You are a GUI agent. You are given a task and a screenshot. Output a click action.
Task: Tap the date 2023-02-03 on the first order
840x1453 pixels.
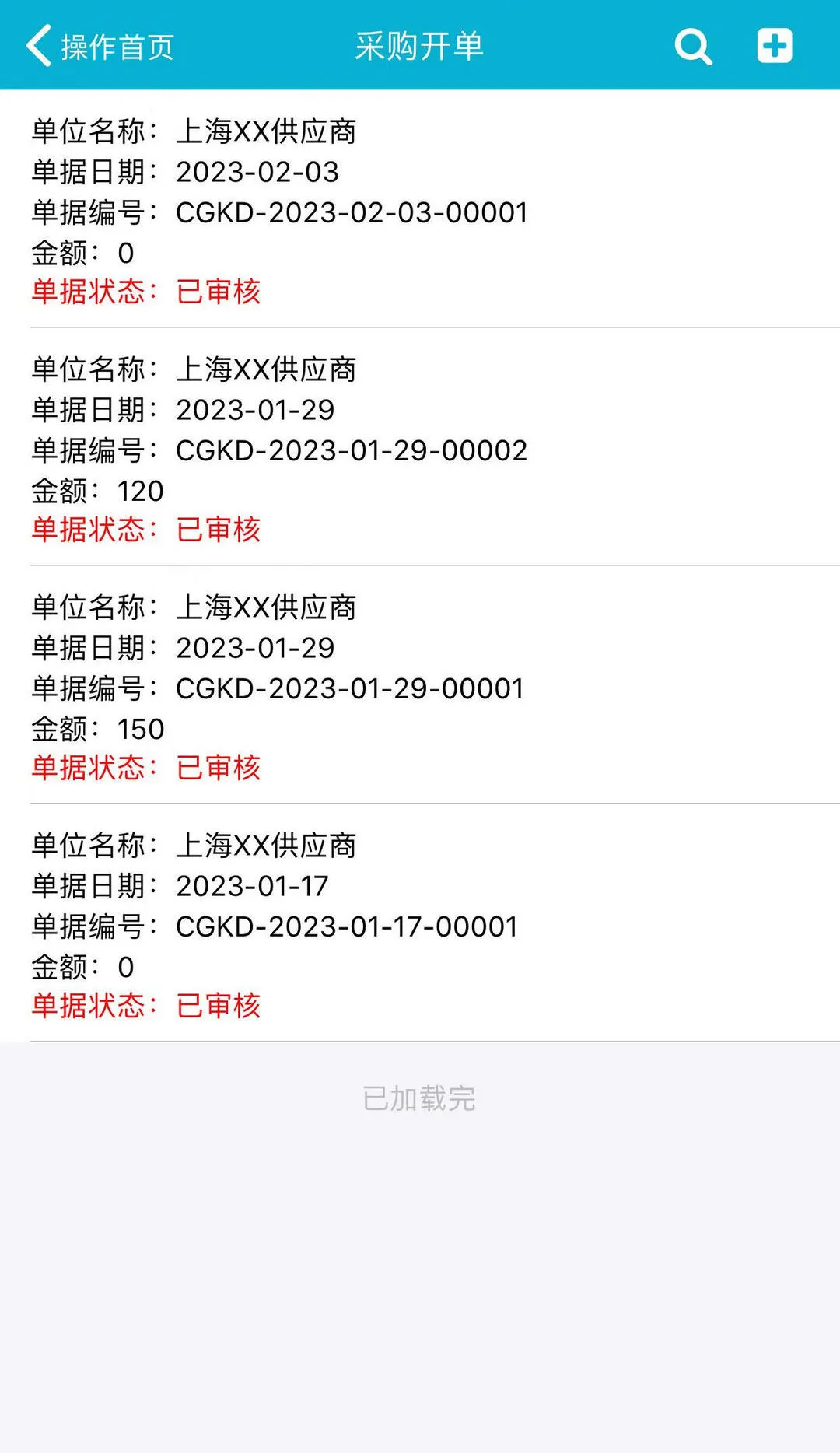click(x=258, y=171)
